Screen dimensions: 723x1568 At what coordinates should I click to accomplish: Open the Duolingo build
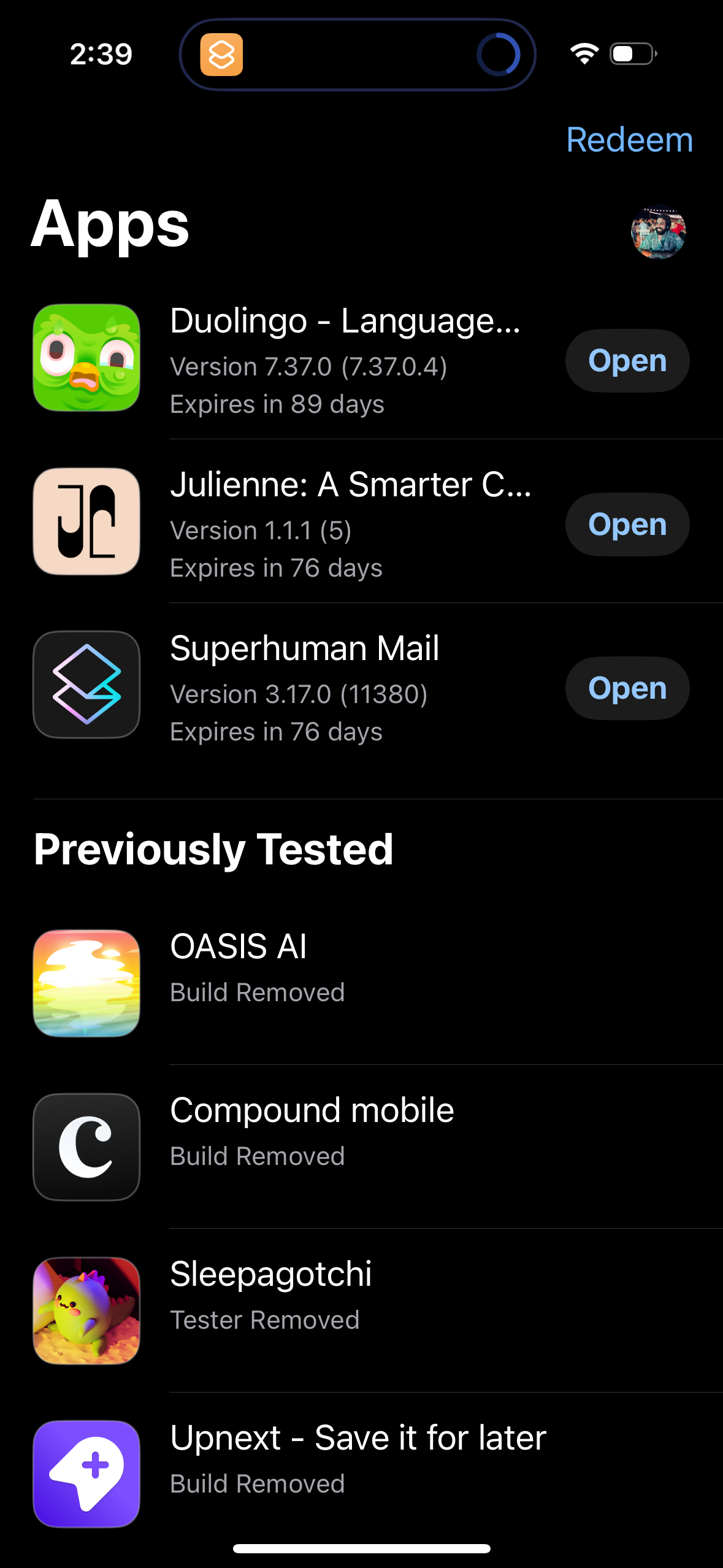627,360
